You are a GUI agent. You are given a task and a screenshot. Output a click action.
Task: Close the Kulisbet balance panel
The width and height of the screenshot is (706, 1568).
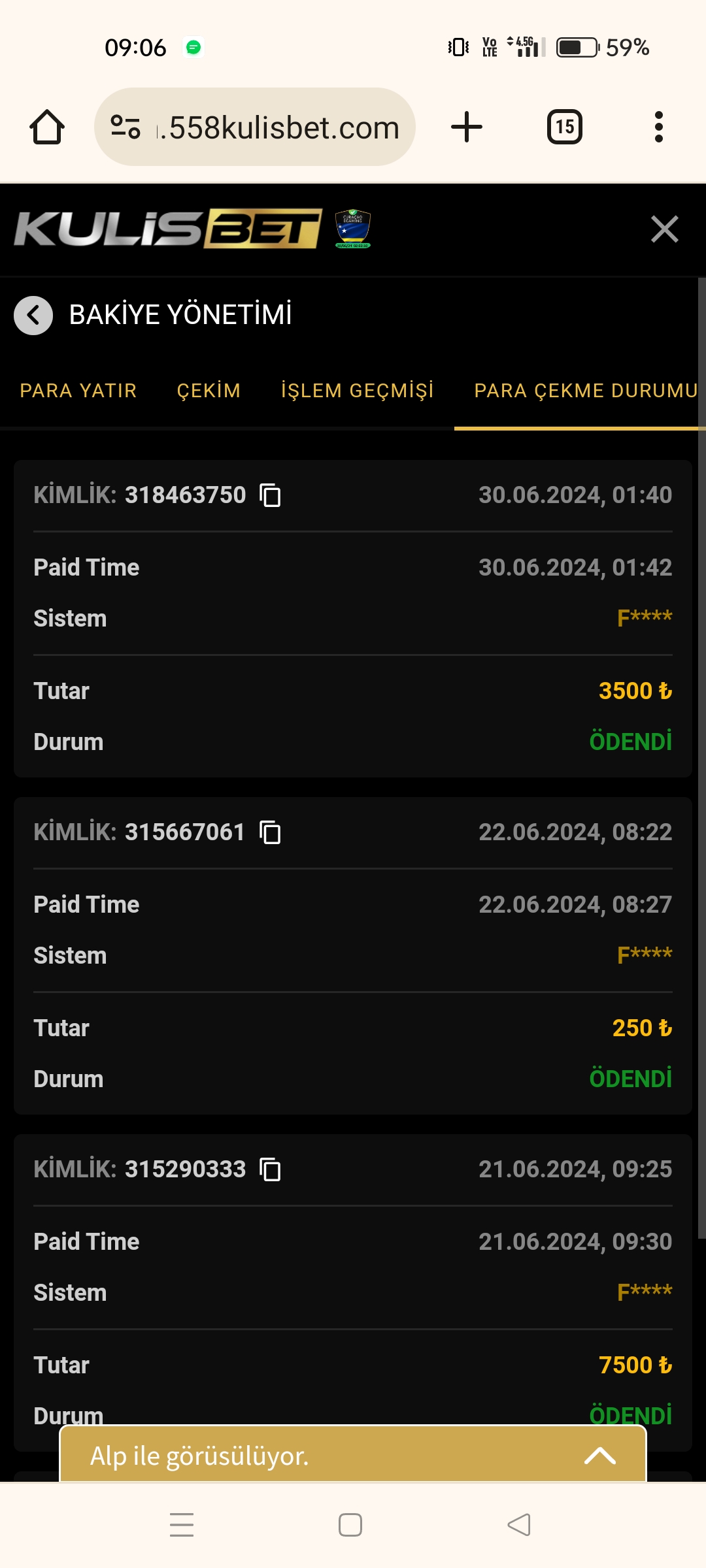coord(665,229)
